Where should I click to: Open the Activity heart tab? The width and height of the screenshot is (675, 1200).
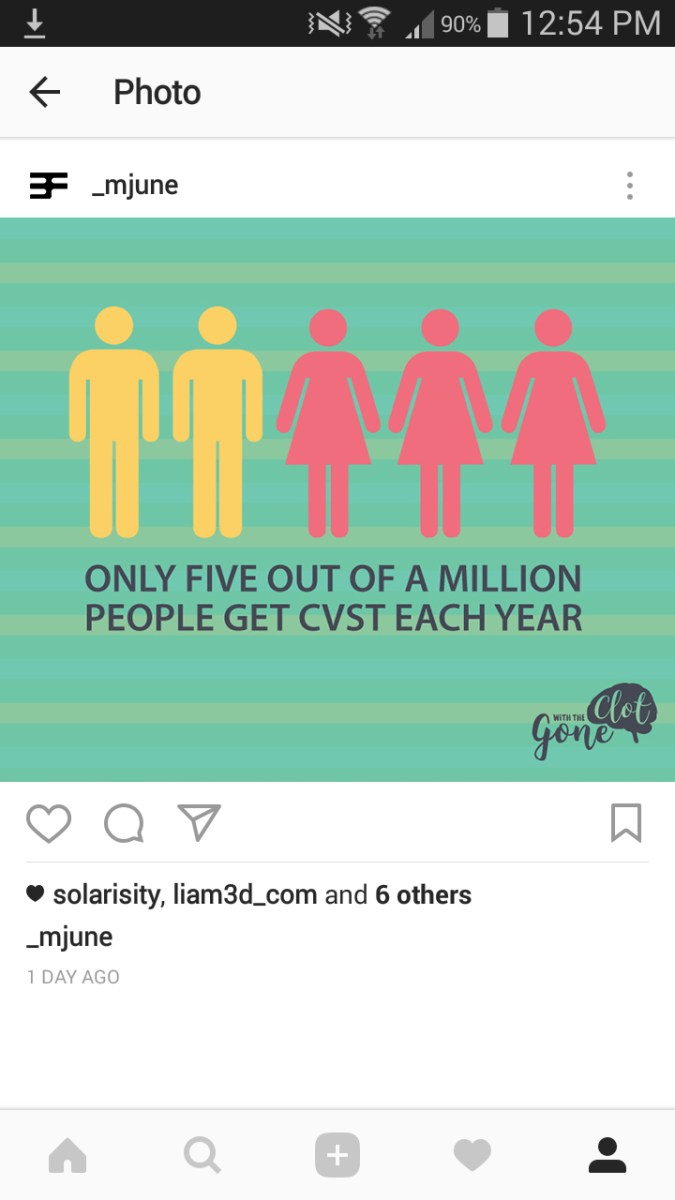coord(472,1156)
